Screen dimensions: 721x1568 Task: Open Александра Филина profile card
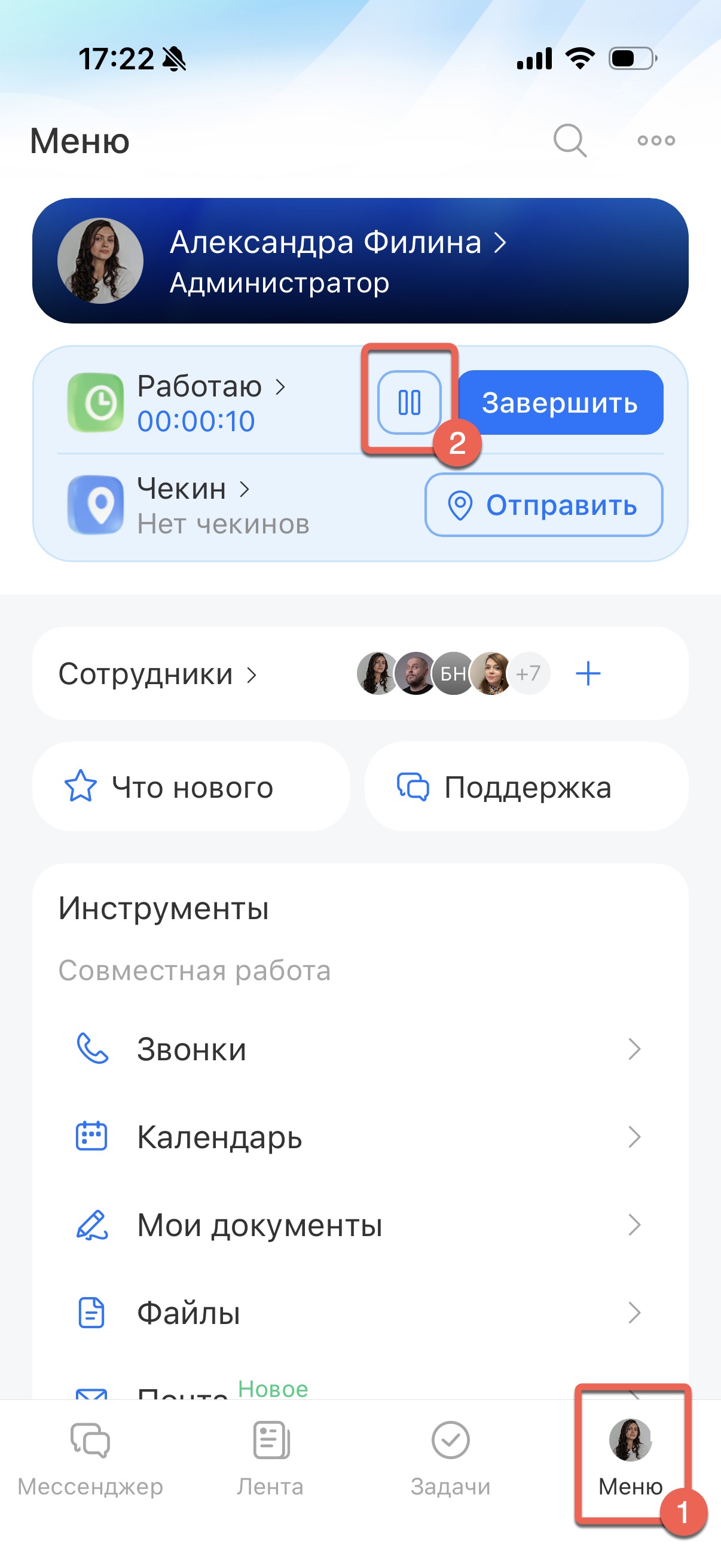pyautogui.click(x=360, y=261)
